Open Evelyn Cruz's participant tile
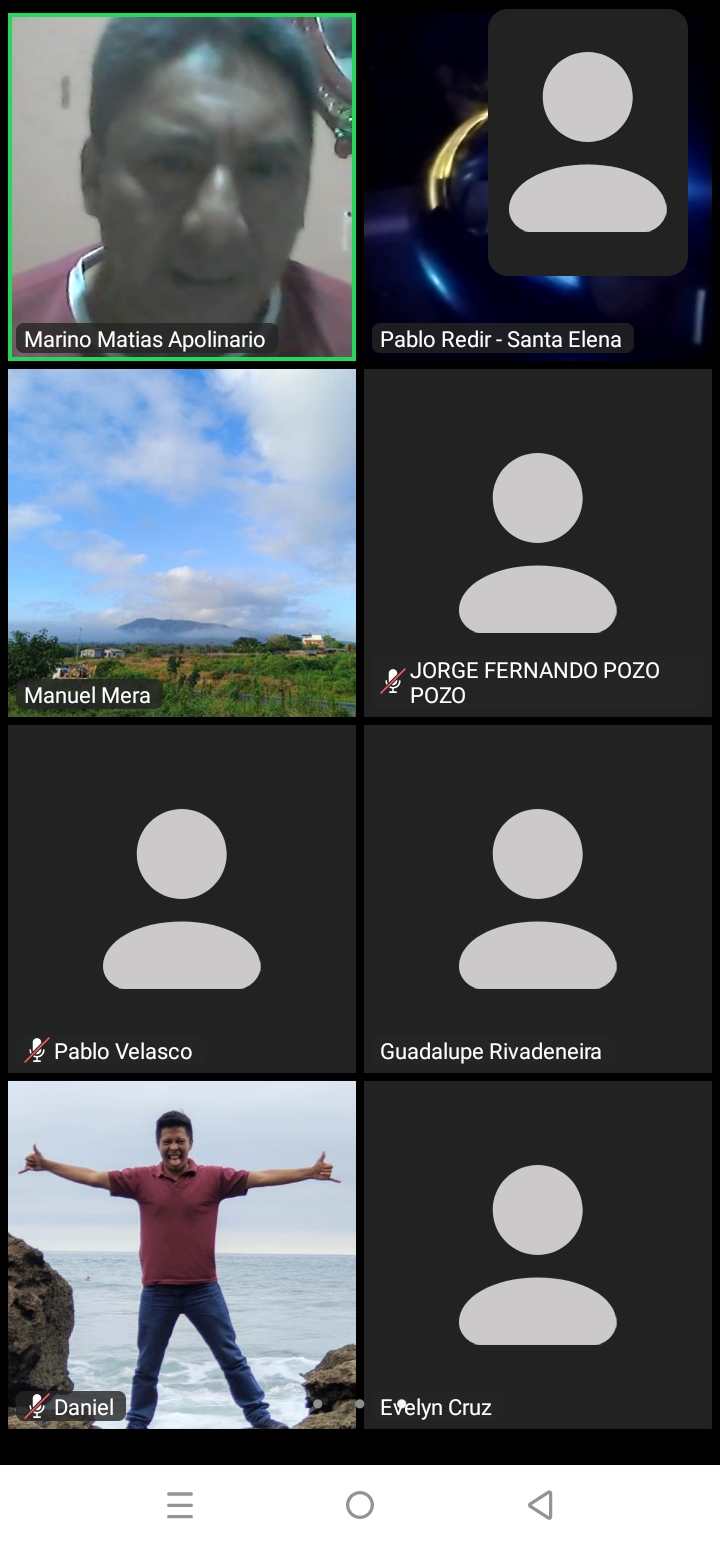This screenshot has height=1545, width=720. 538,1255
